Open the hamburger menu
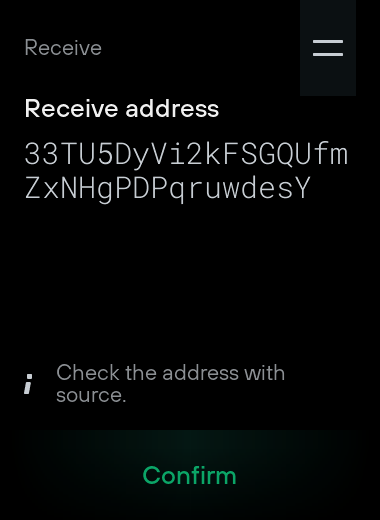380x520 pixels. (x=328, y=48)
